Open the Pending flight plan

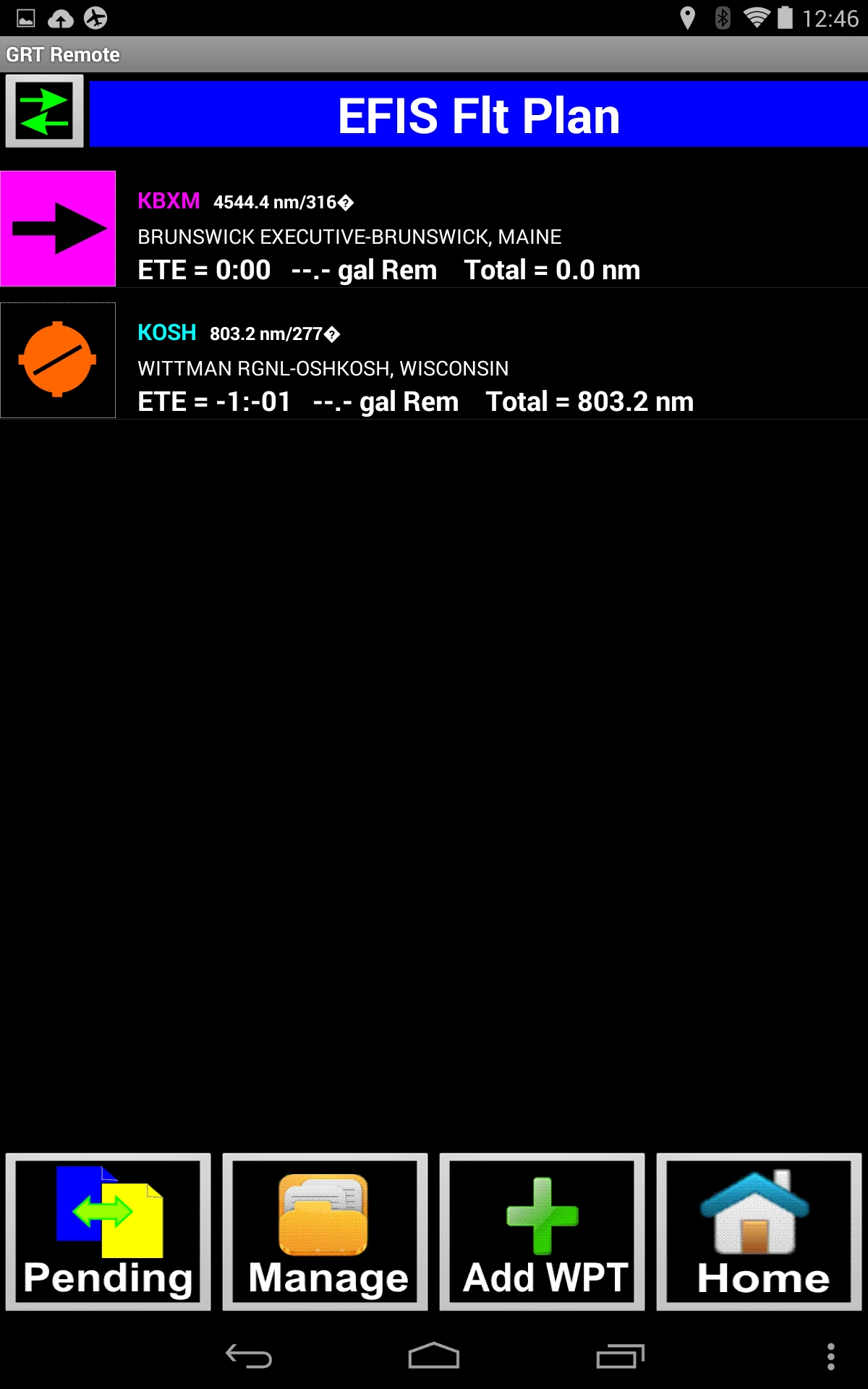pyautogui.click(x=109, y=1231)
